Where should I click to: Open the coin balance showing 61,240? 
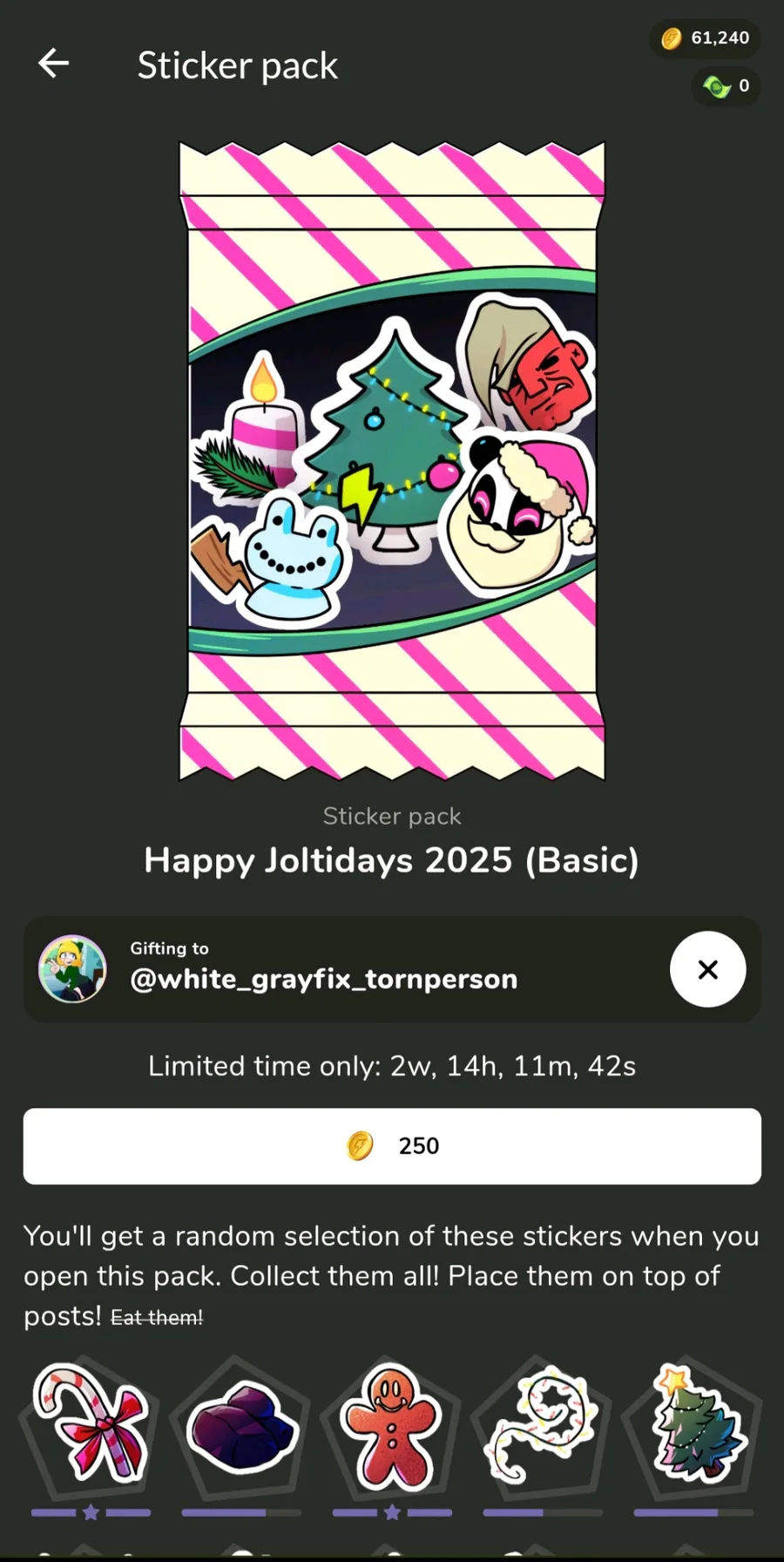pos(705,38)
